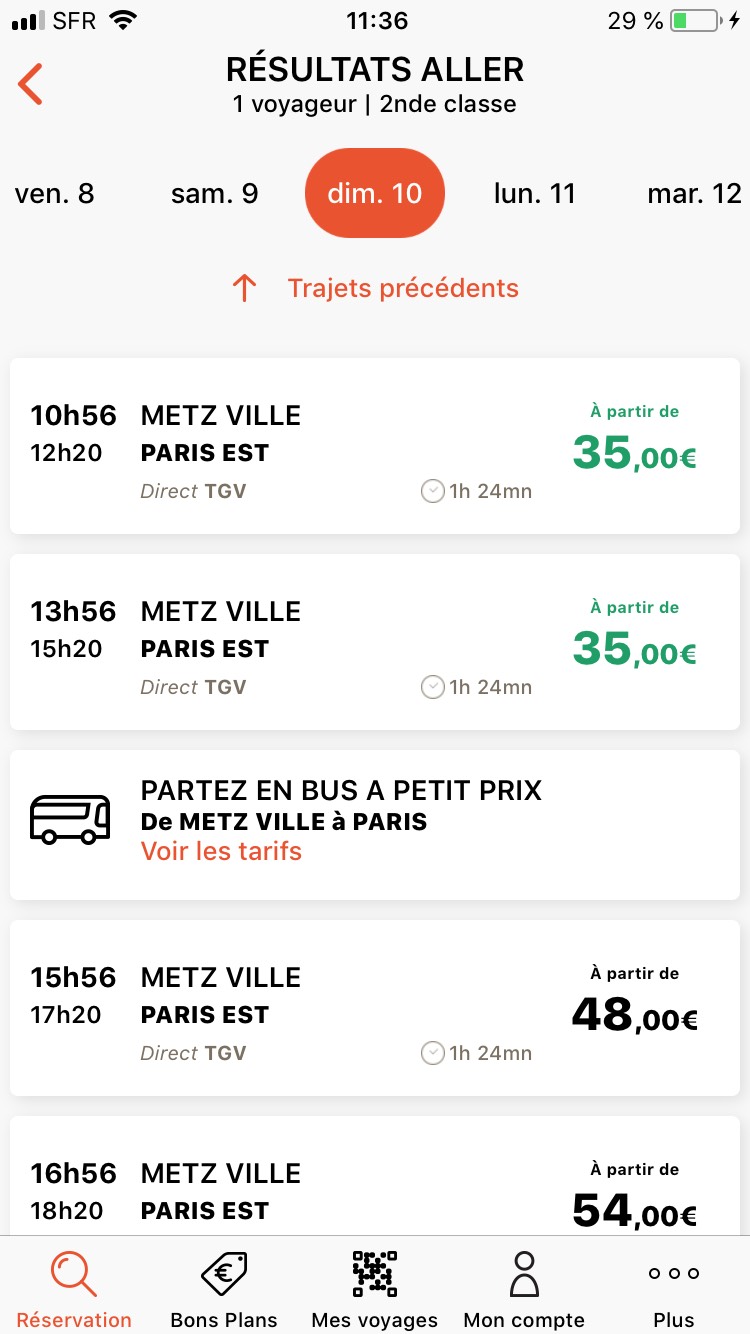
Task: Select the date sam. 9
Action: [x=215, y=193]
